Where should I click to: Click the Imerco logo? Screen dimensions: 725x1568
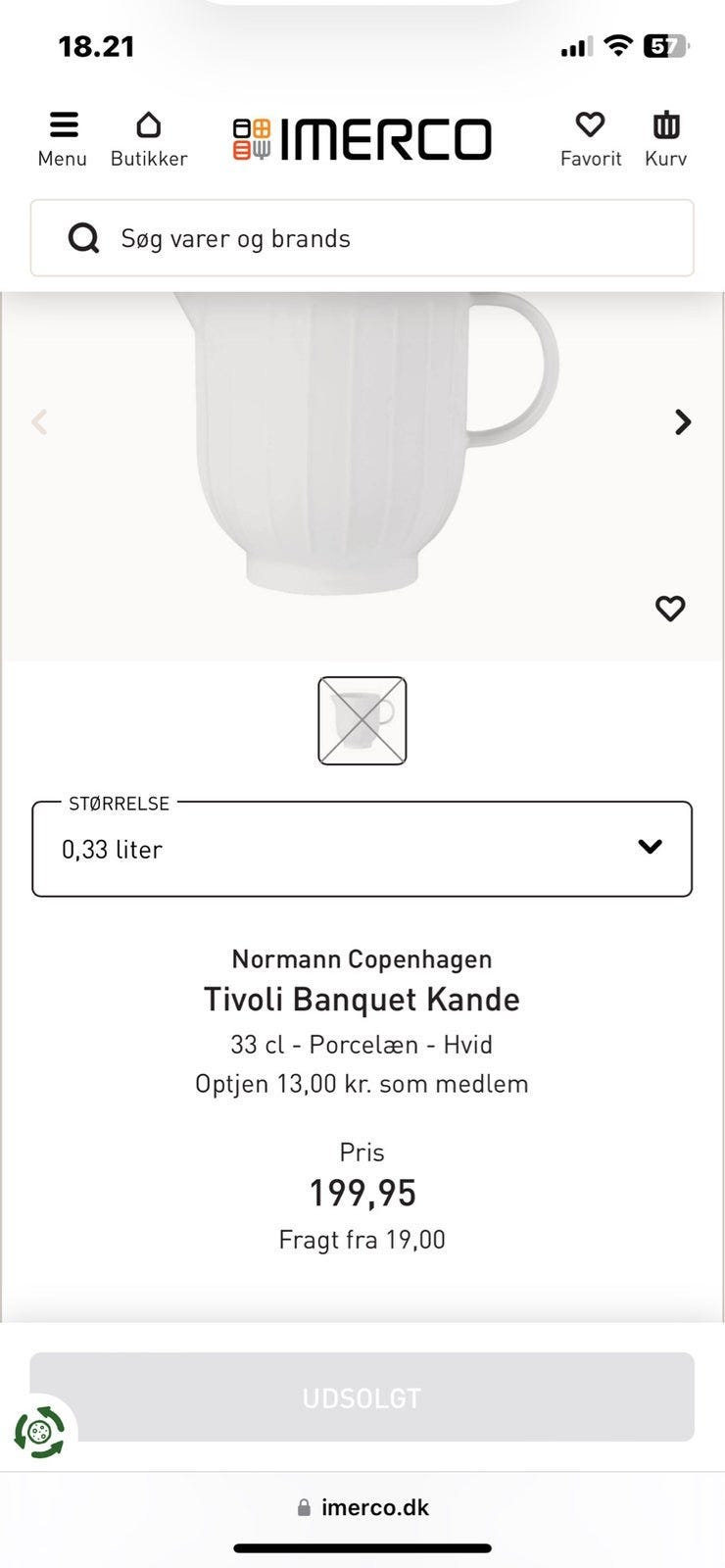(362, 138)
